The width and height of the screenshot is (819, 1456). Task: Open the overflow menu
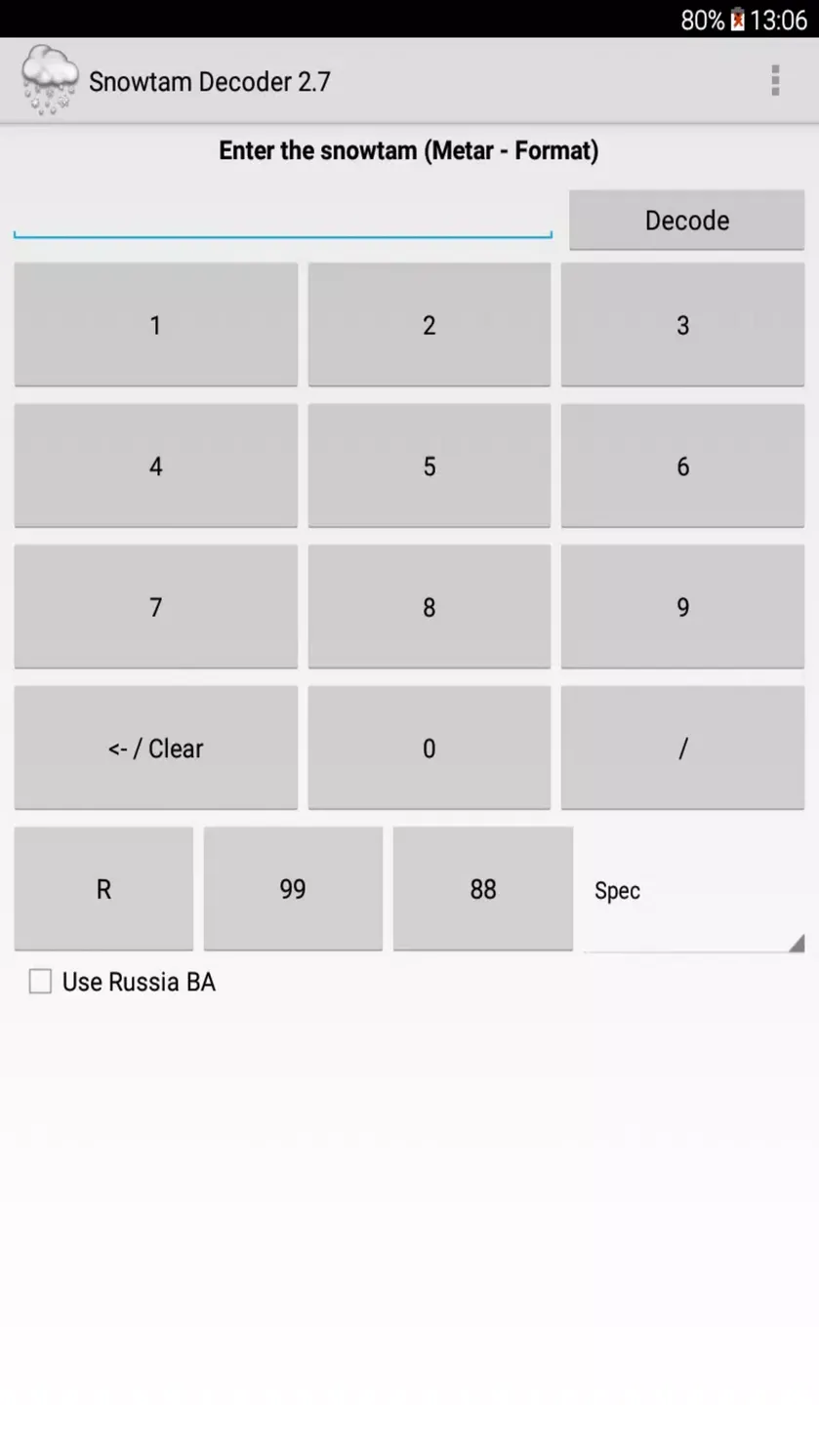(x=775, y=81)
